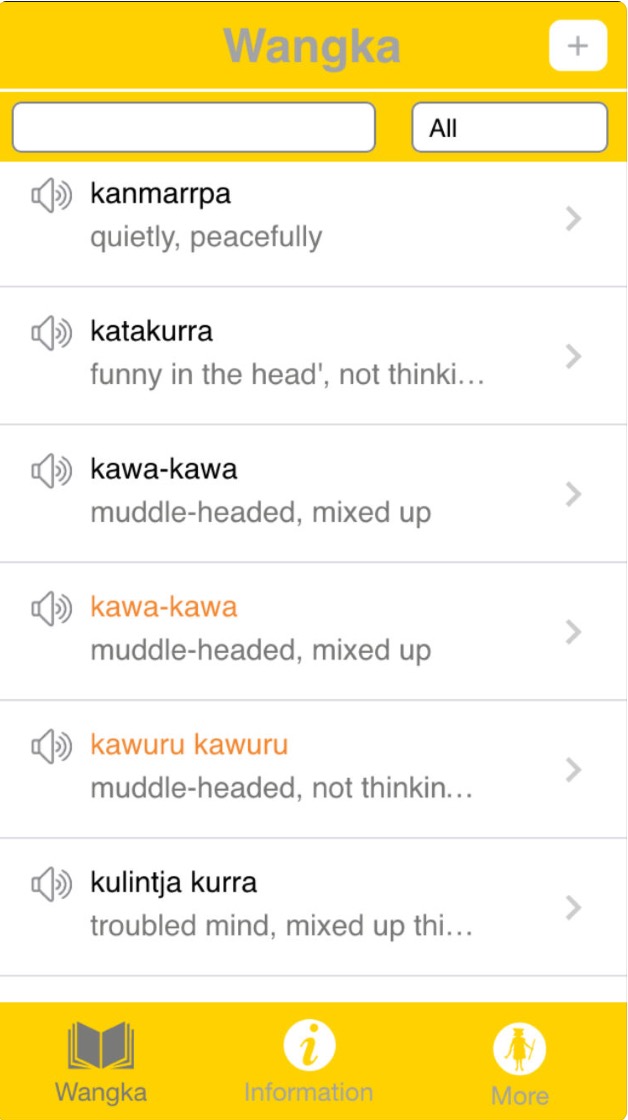Screen dimensions: 628x1120
Task: Play audio for kanmarrpa
Action: pos(51,196)
